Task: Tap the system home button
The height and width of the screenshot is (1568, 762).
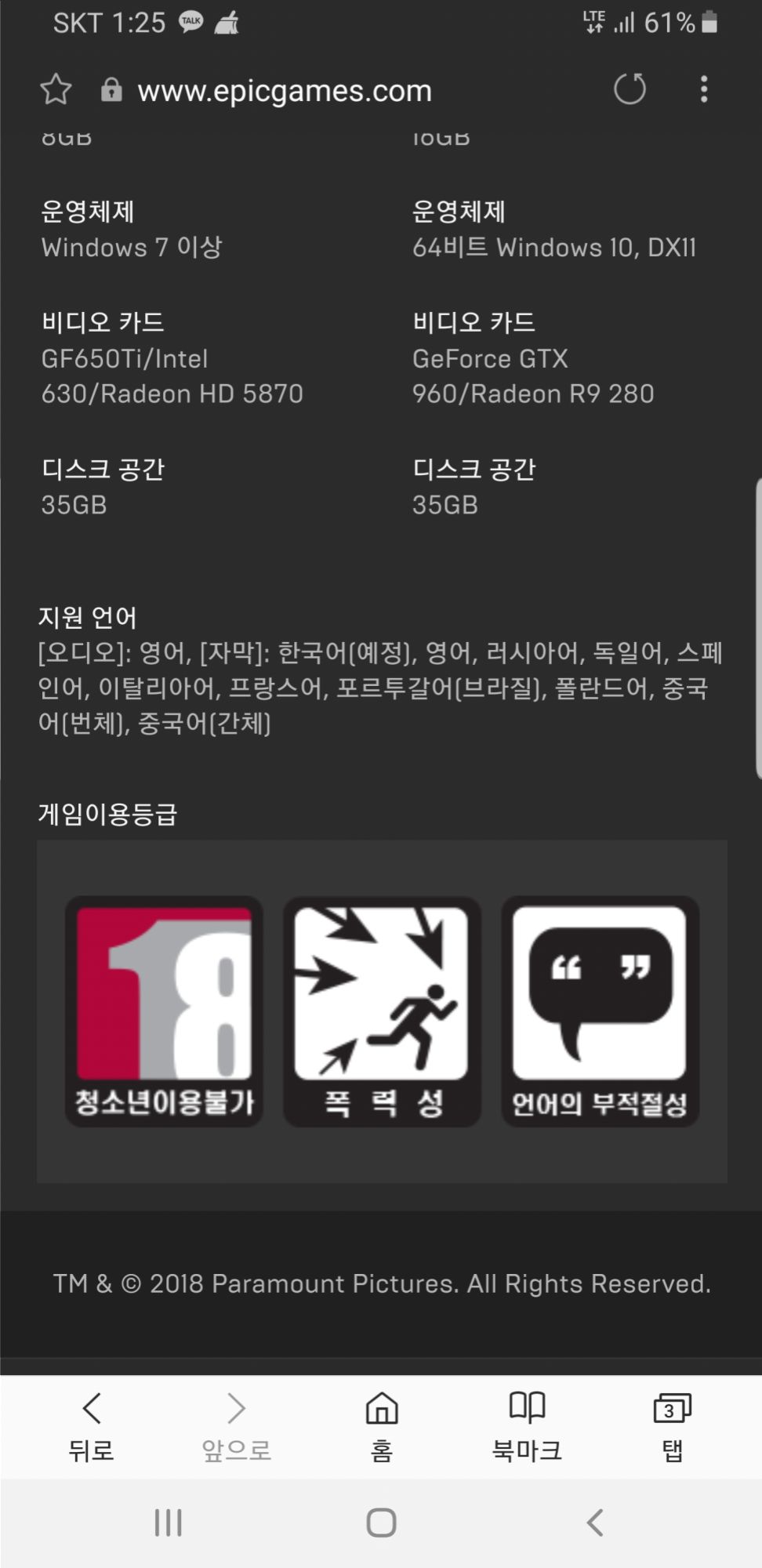Action: coord(381,1523)
